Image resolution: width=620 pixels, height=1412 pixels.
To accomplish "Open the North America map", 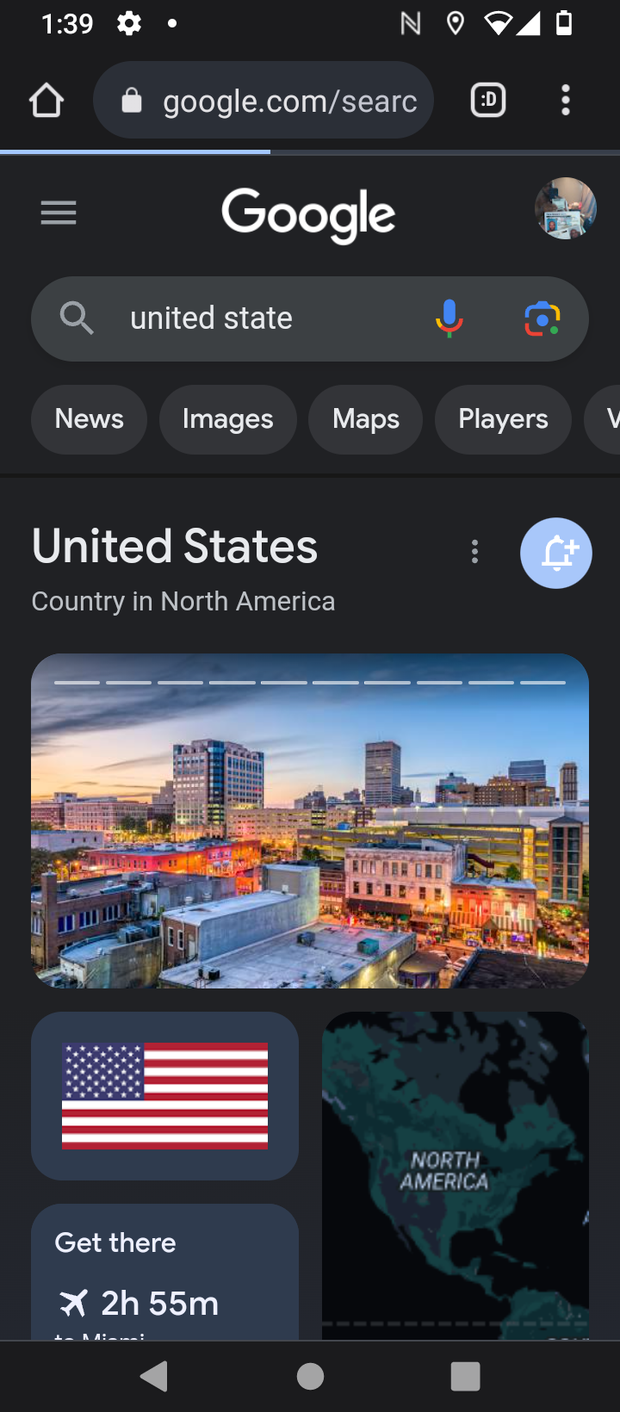I will coord(455,1175).
